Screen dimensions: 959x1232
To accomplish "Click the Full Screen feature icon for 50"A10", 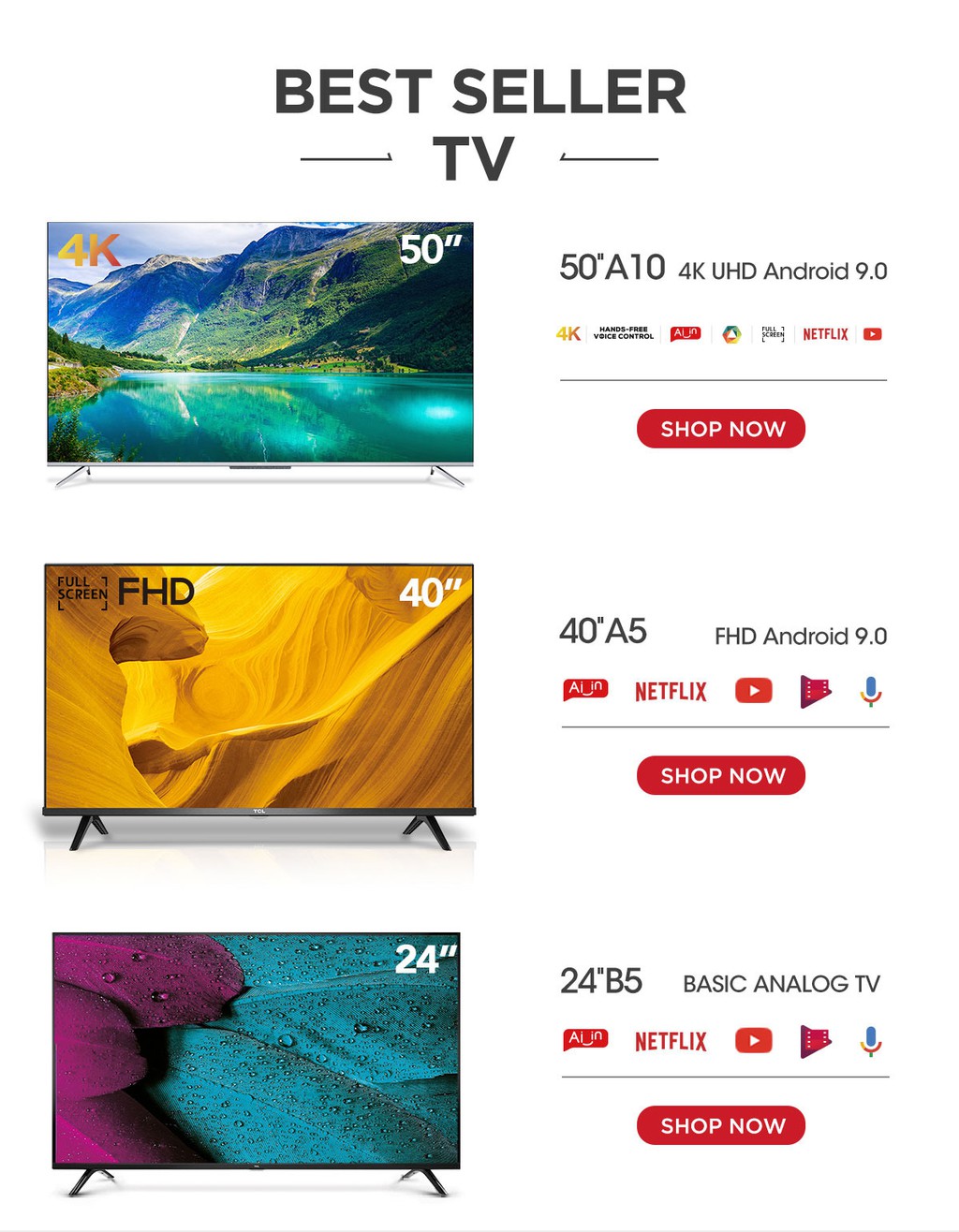I will (x=772, y=333).
